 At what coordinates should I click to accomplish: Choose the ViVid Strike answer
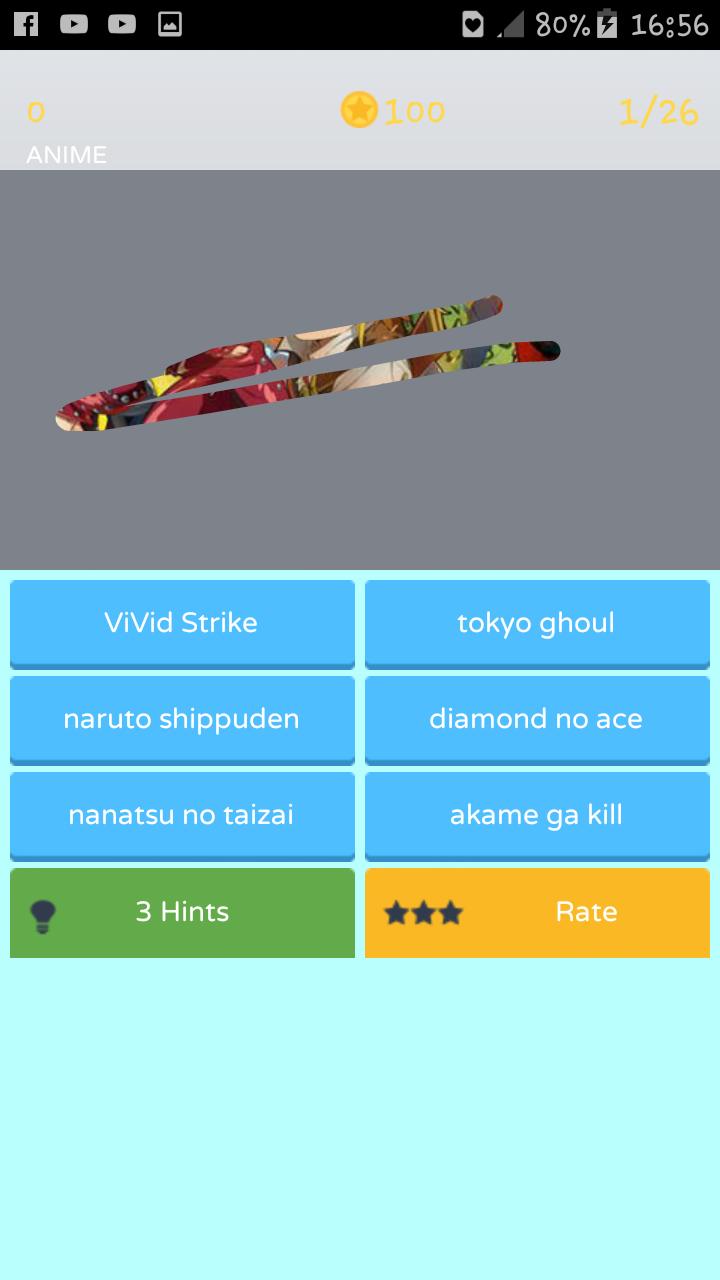[x=182, y=623]
